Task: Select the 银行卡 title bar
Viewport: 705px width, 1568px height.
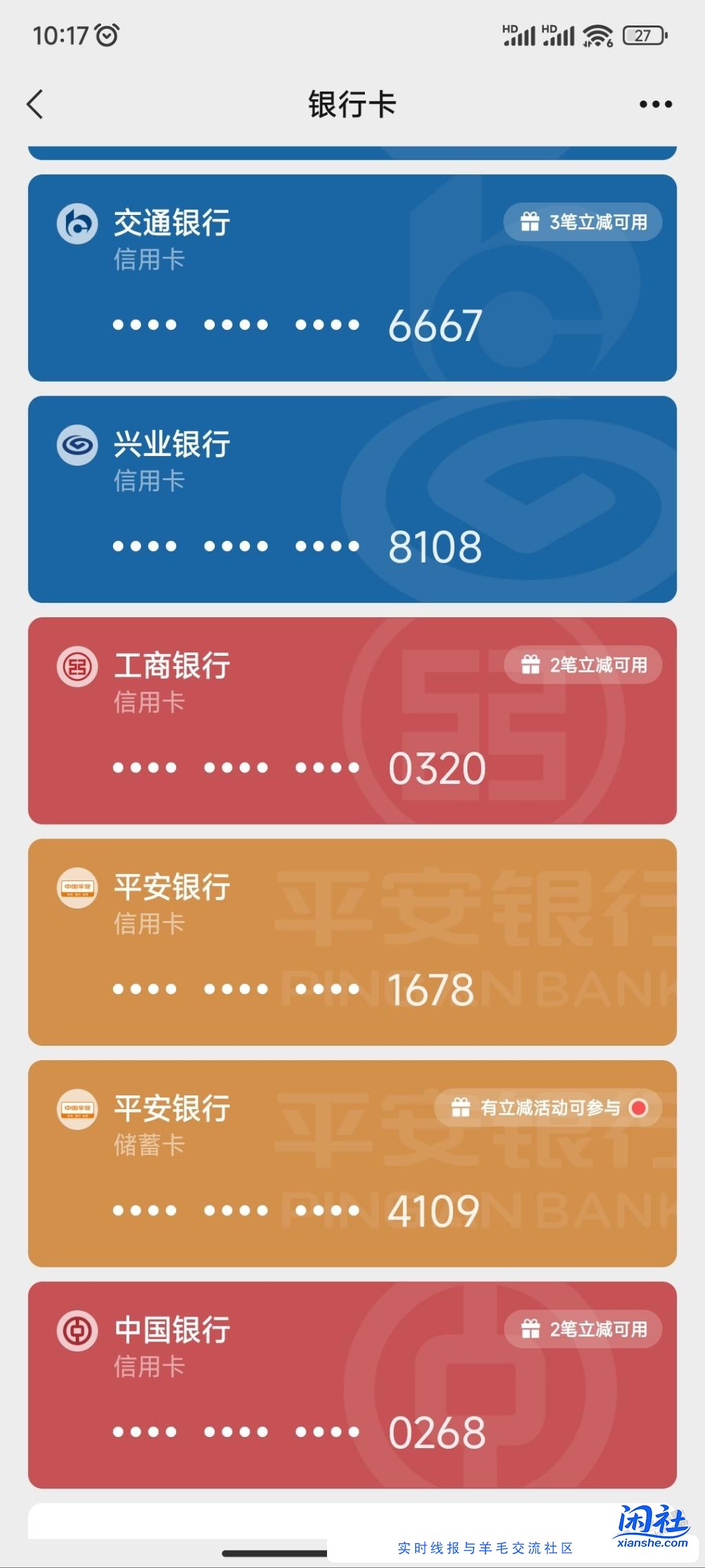Action: pos(352,103)
